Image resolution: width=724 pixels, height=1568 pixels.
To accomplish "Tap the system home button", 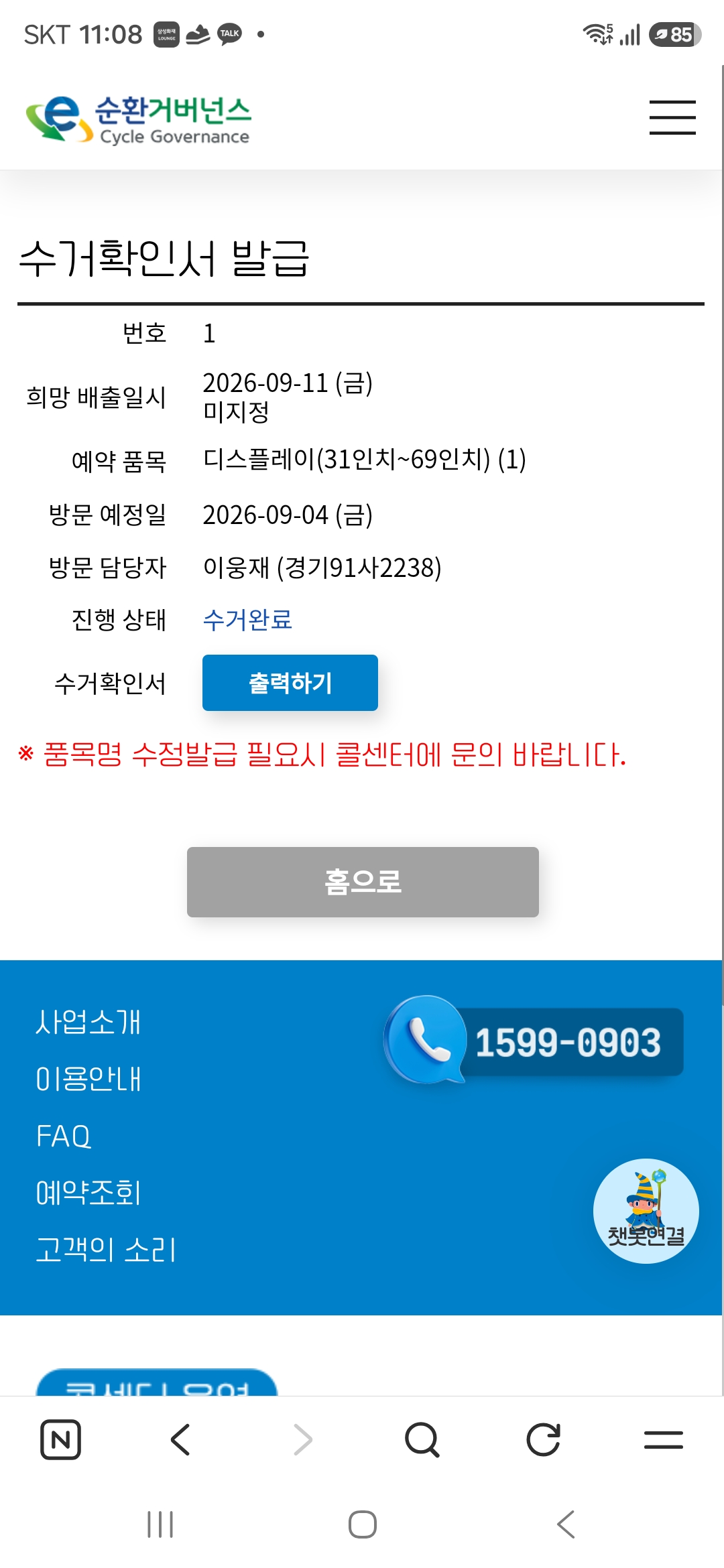I will (x=363, y=1524).
